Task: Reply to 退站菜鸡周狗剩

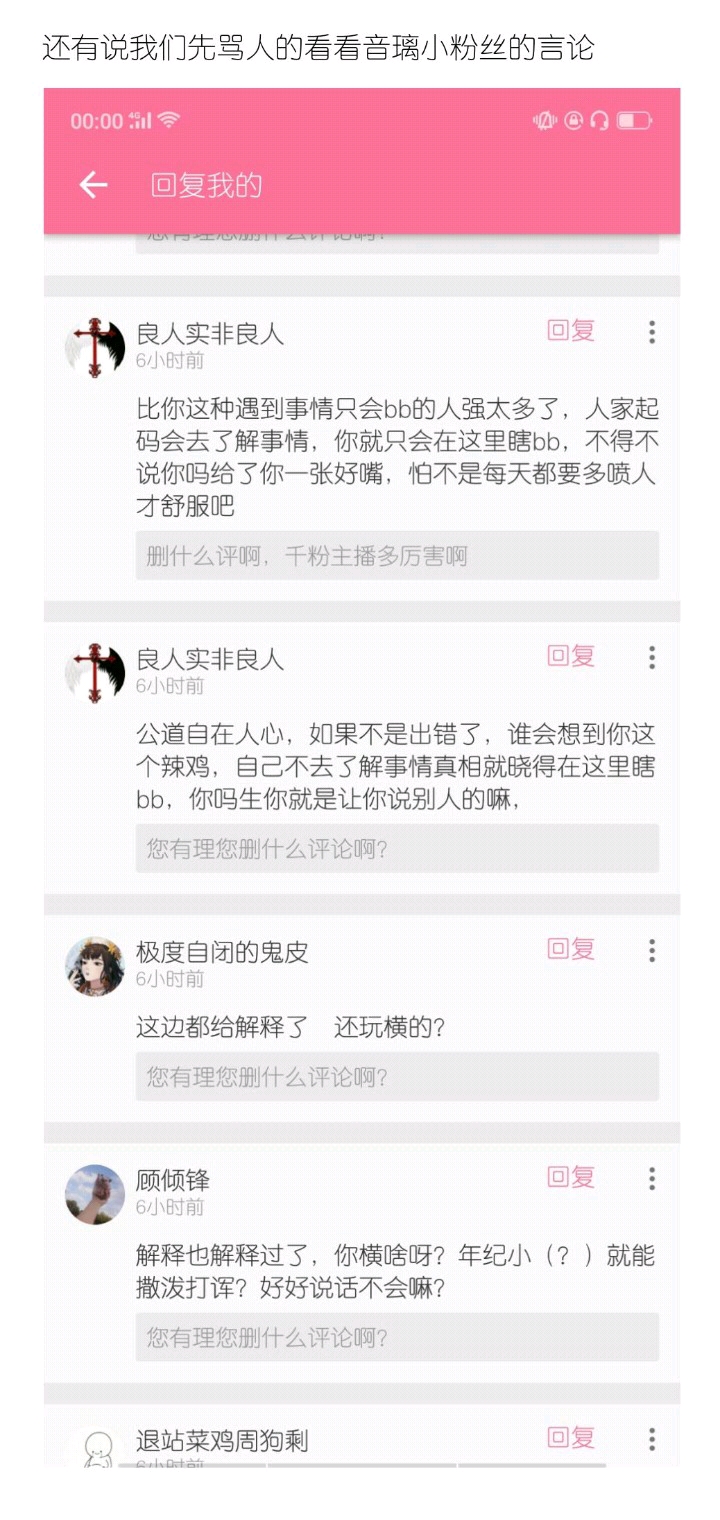Action: (571, 1438)
